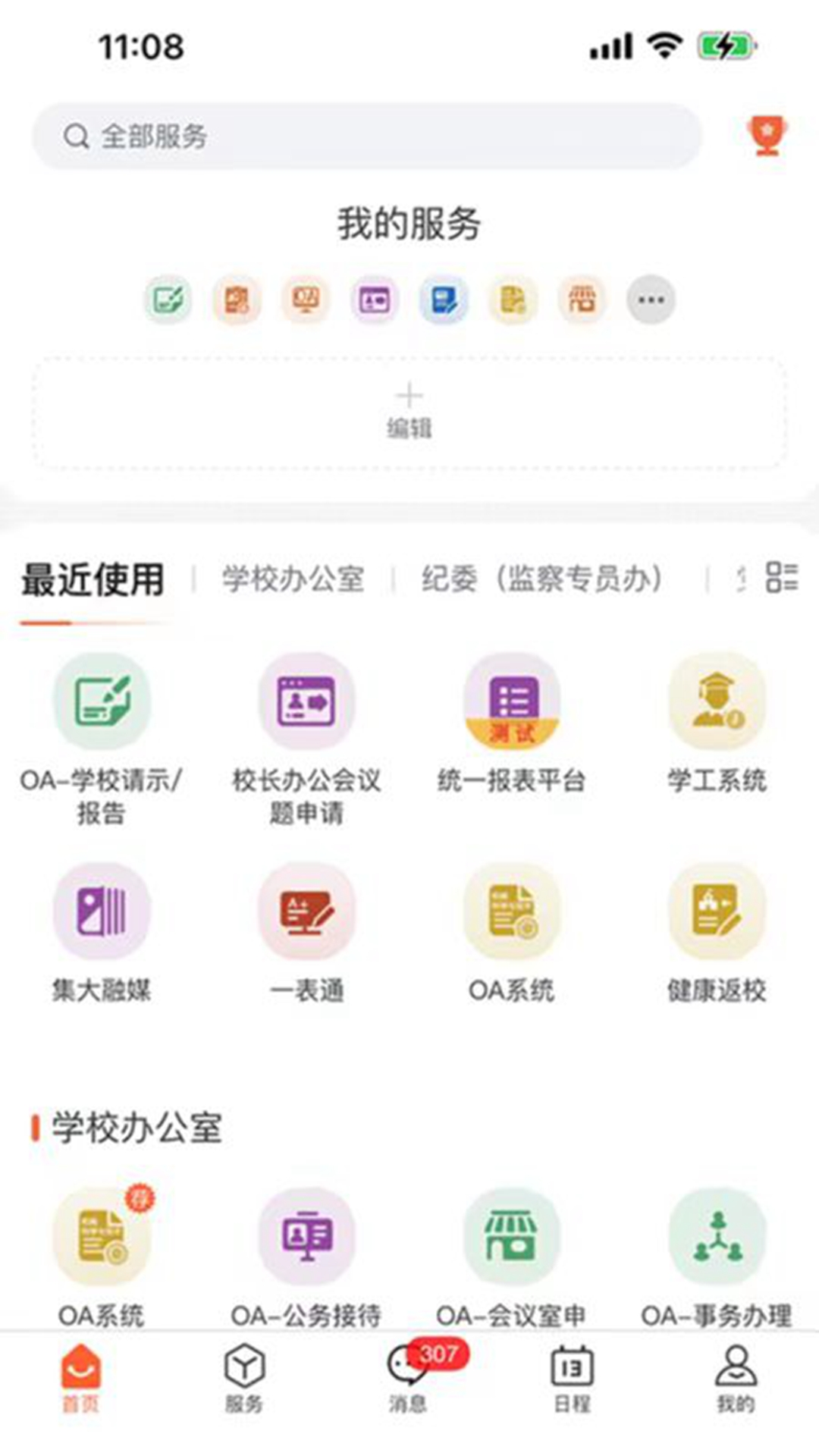Screen dimensions: 819x1456
Task: Open OA-公务接待 under 学校办公室
Action: [306, 1236]
